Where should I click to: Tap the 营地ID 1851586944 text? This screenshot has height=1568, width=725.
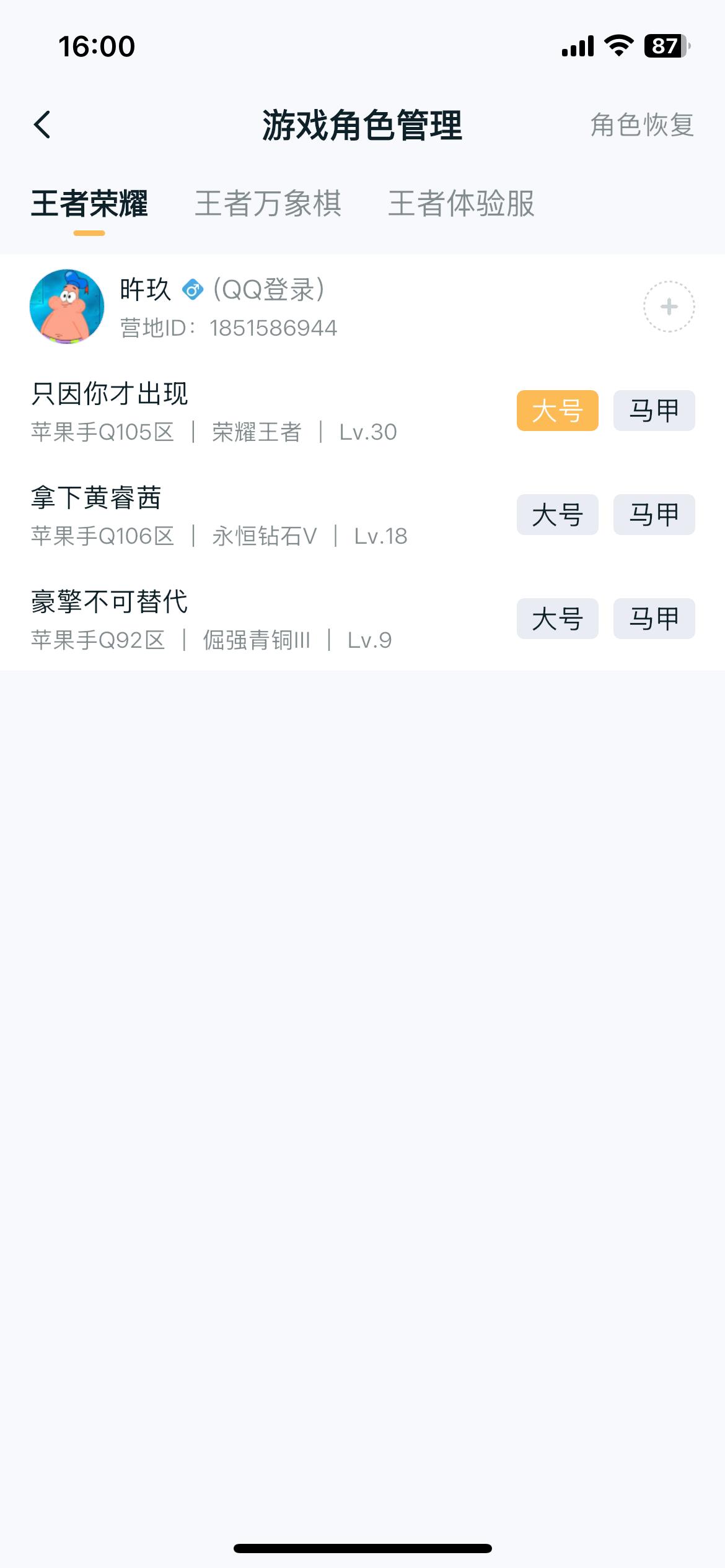[228, 329]
